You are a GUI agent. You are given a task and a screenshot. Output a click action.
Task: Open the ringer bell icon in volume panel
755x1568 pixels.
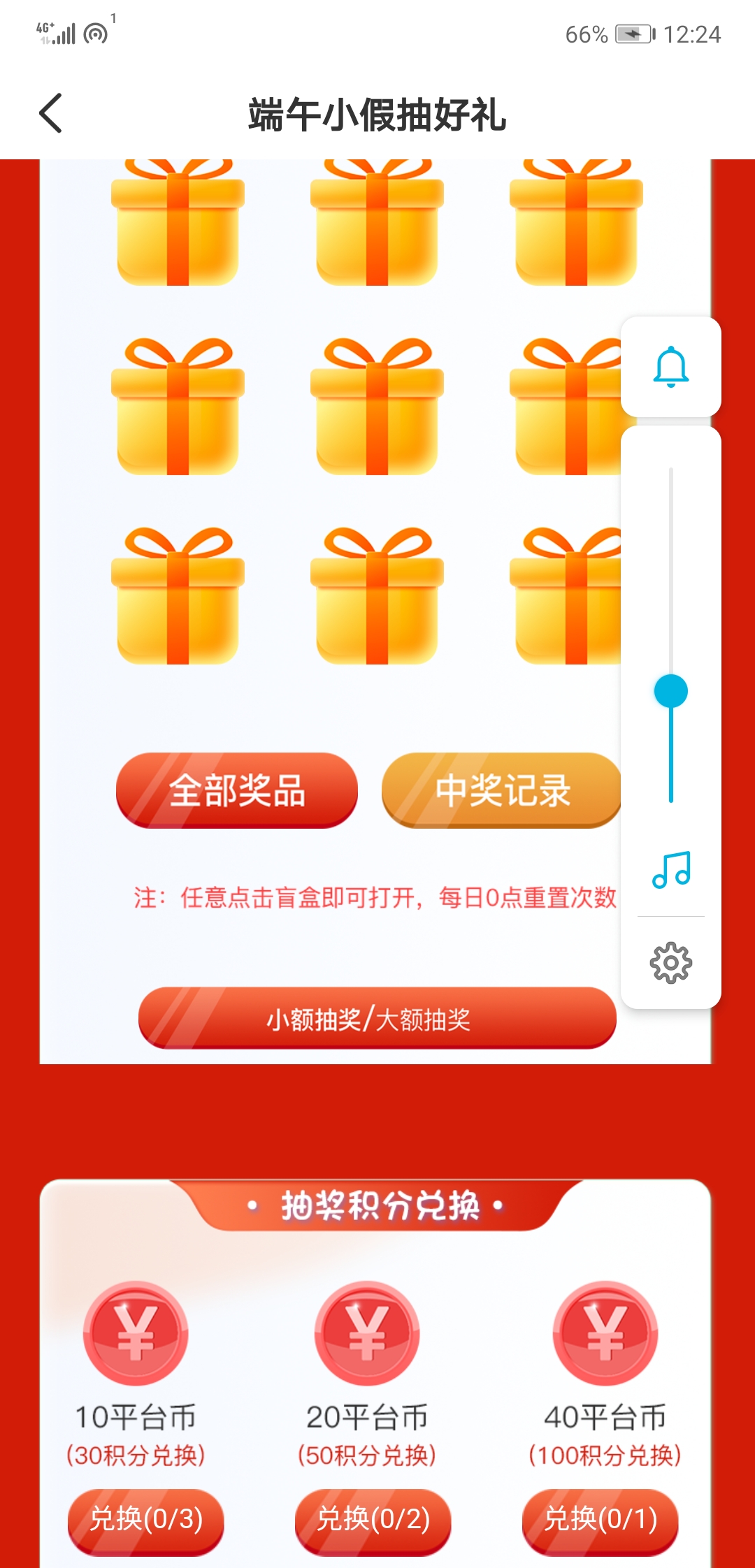(670, 367)
